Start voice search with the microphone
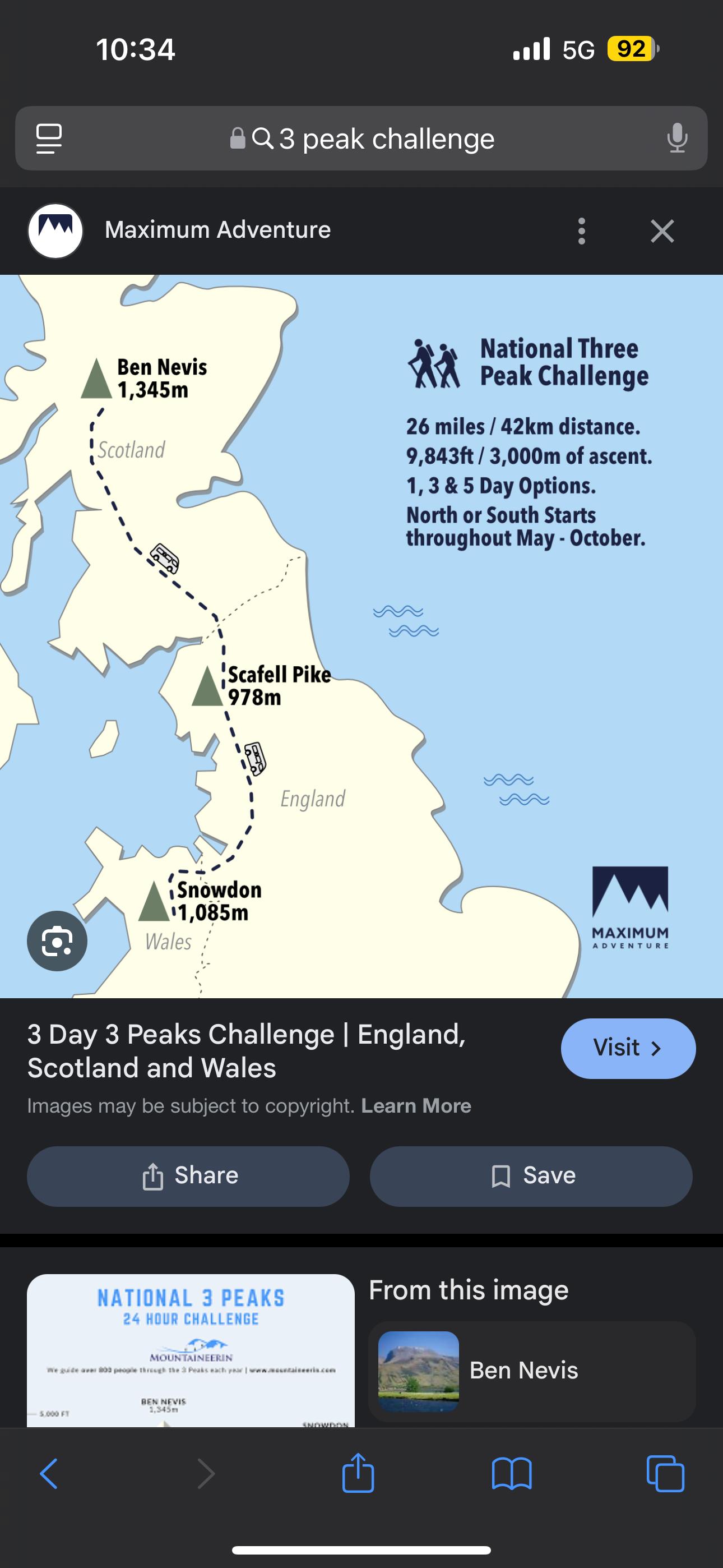This screenshot has height=1568, width=723. point(676,139)
